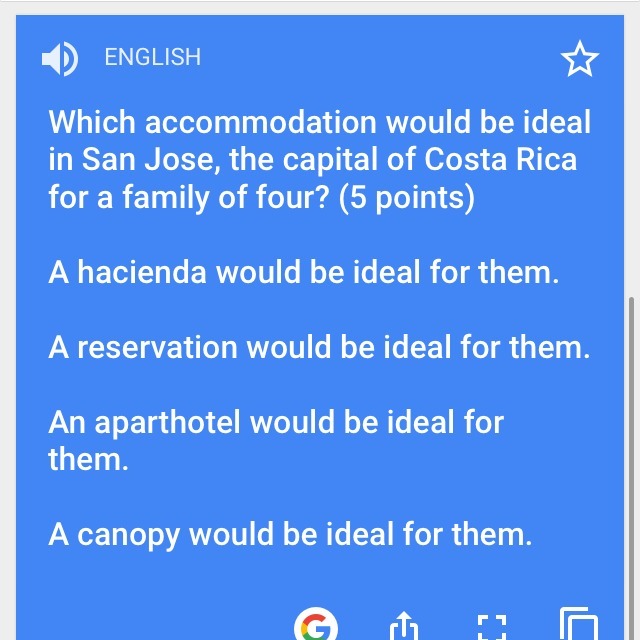Viewport: 640px width, 640px height.
Task: Search the translation with Google
Action: click(316, 626)
